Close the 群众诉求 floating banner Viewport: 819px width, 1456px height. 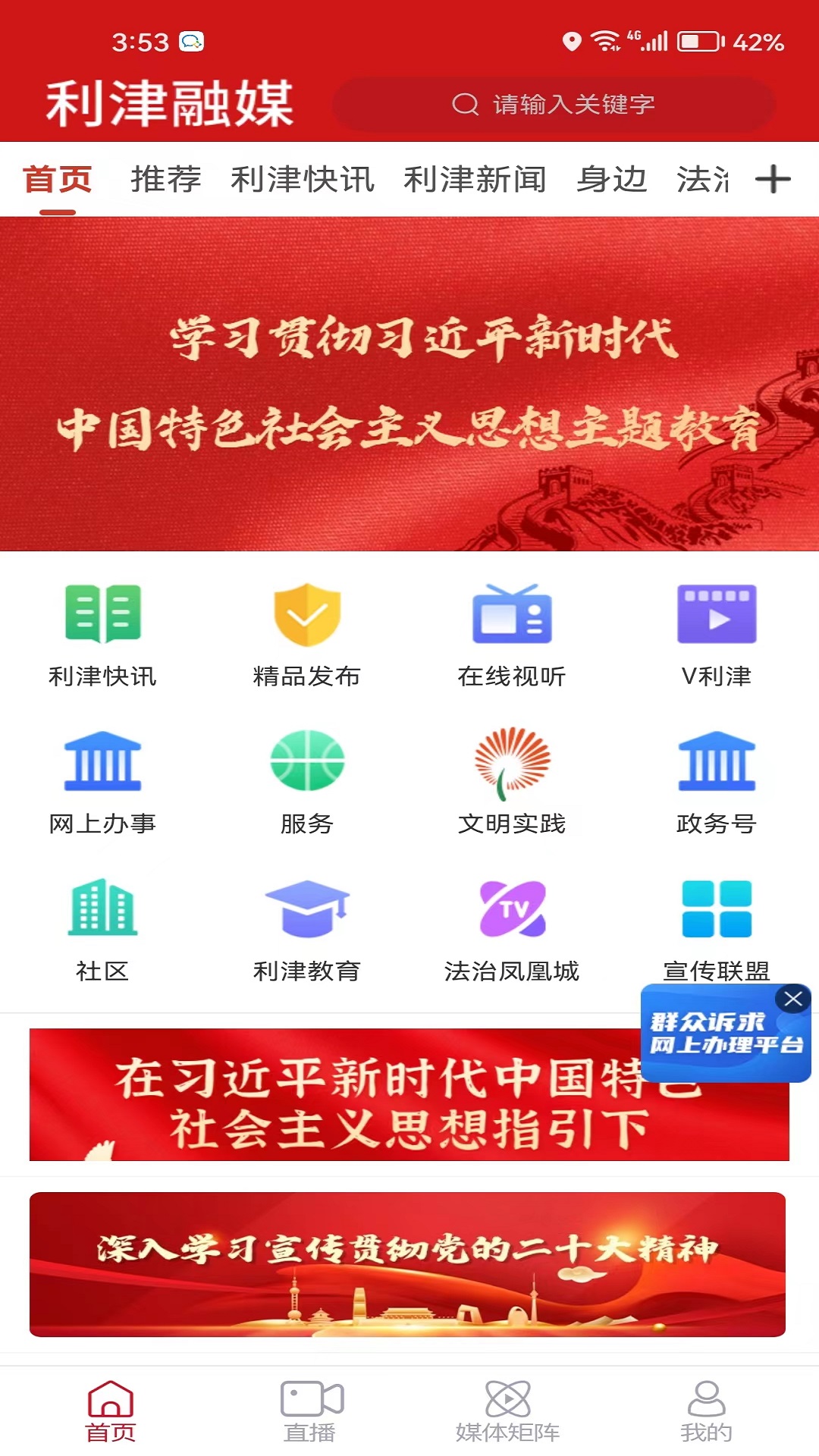pos(793,999)
